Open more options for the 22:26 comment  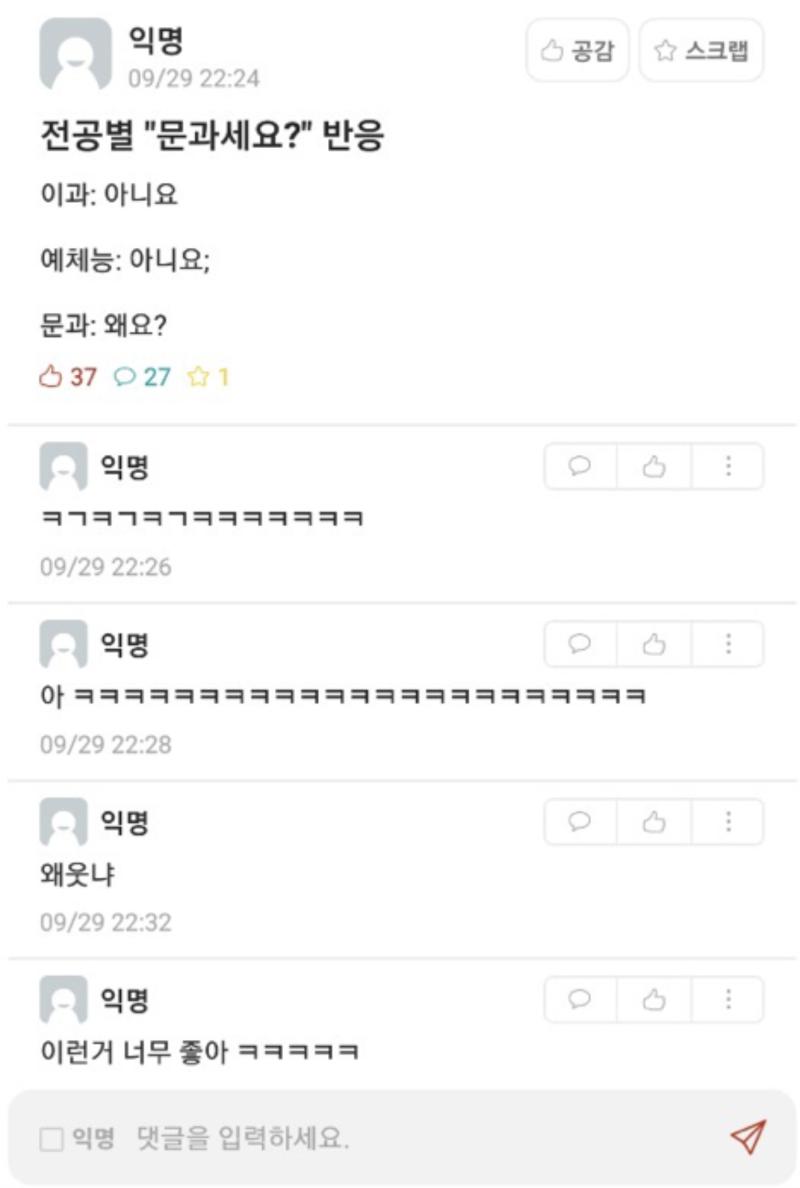click(728, 467)
